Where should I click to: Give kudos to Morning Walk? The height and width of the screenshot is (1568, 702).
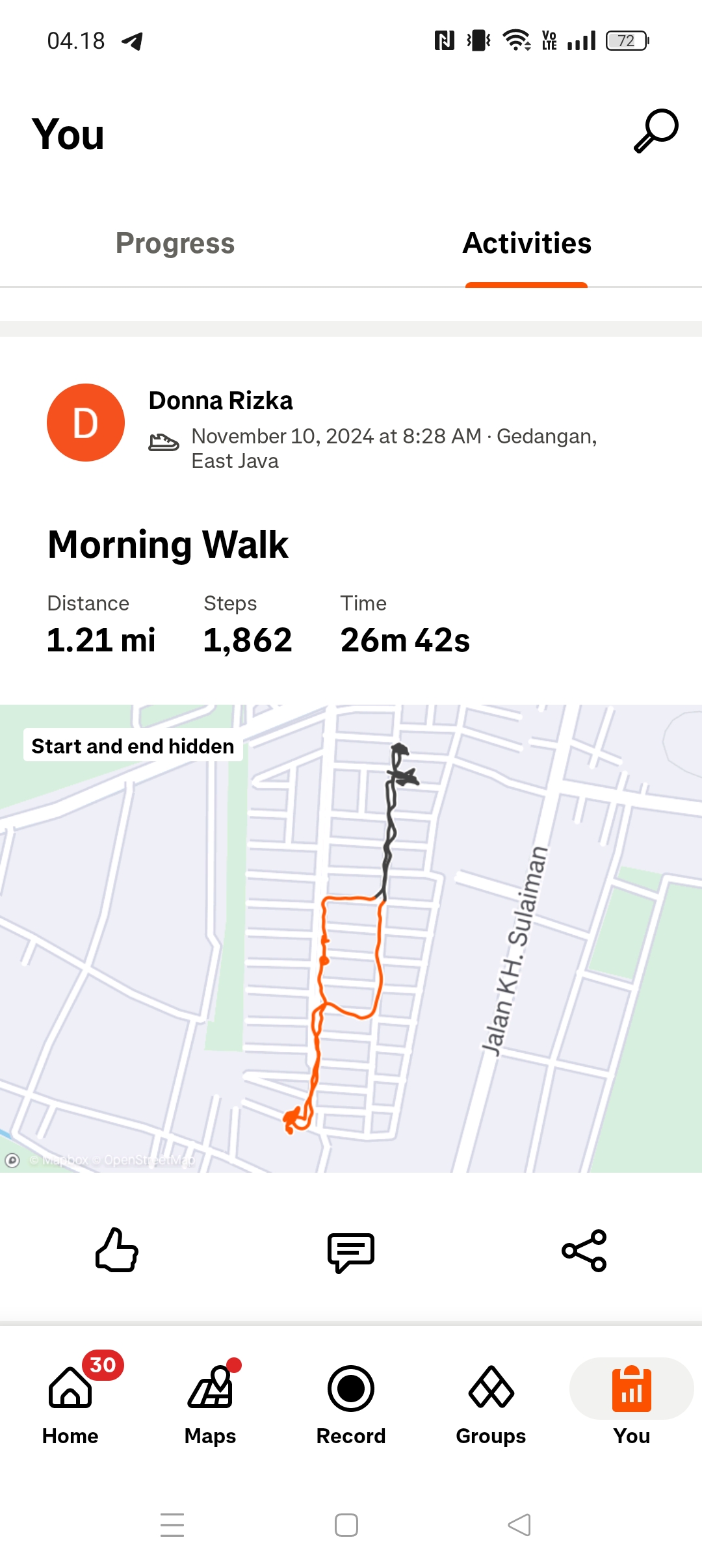tap(117, 1249)
